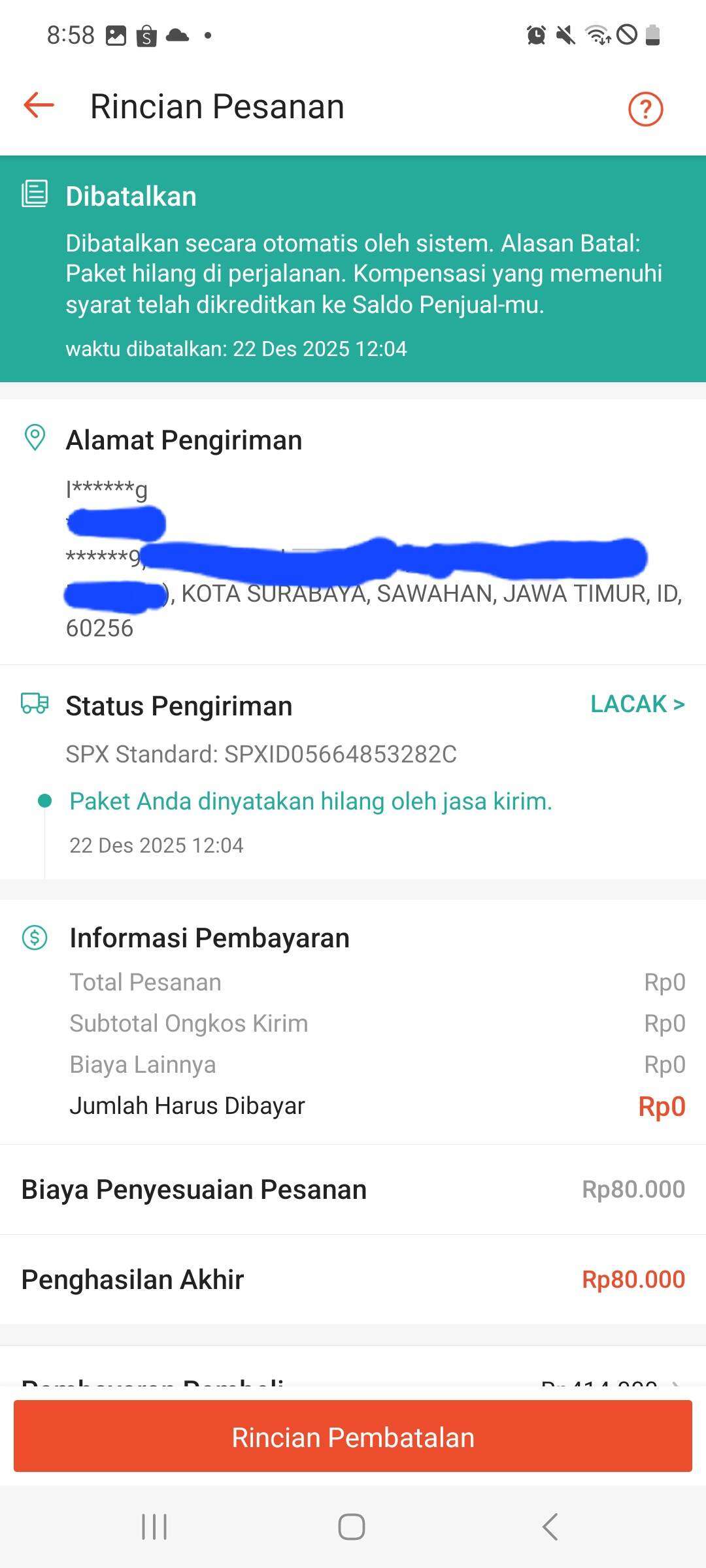Open the help question mark icon
Image resolution: width=706 pixels, height=1568 pixels.
pyautogui.click(x=645, y=108)
